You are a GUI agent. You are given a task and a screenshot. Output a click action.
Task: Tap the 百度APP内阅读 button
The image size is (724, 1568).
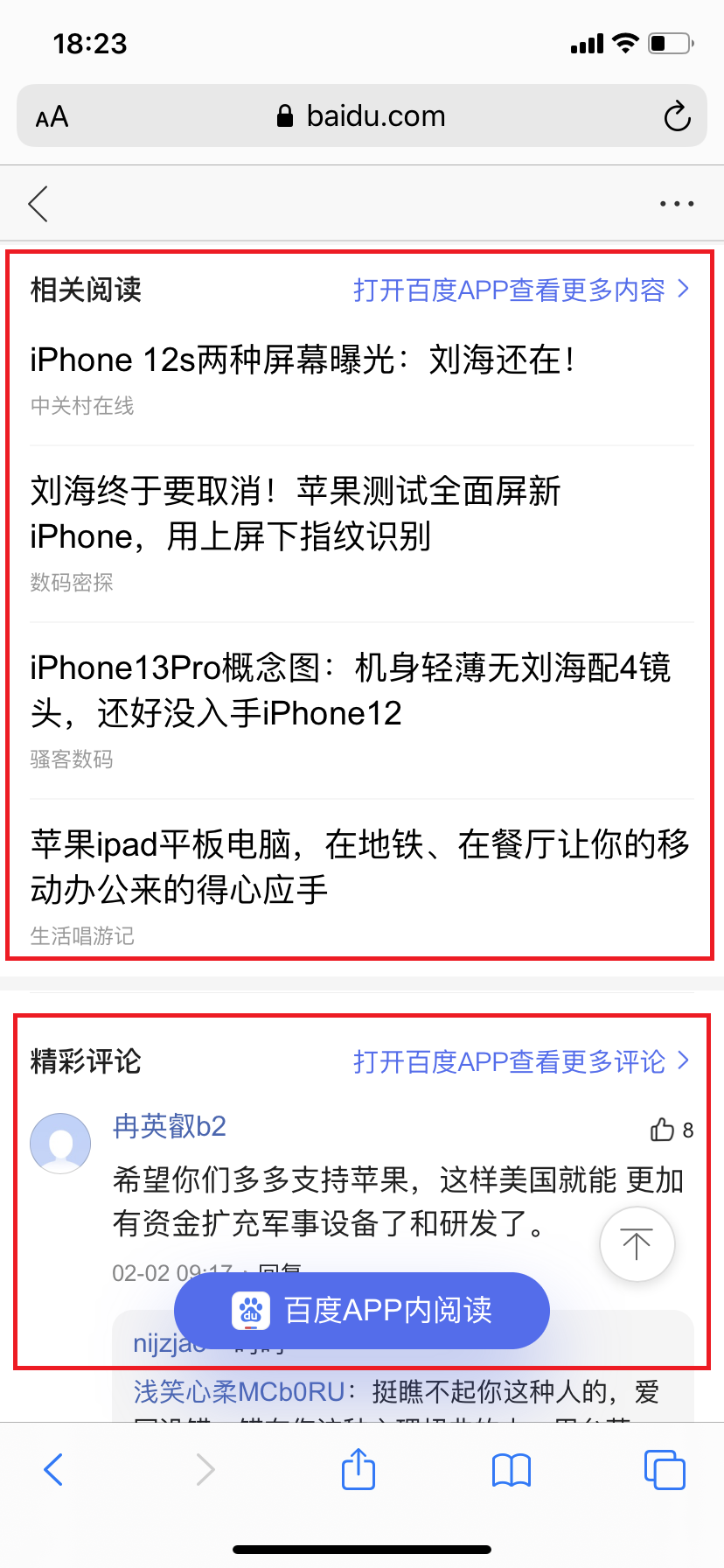(362, 1310)
